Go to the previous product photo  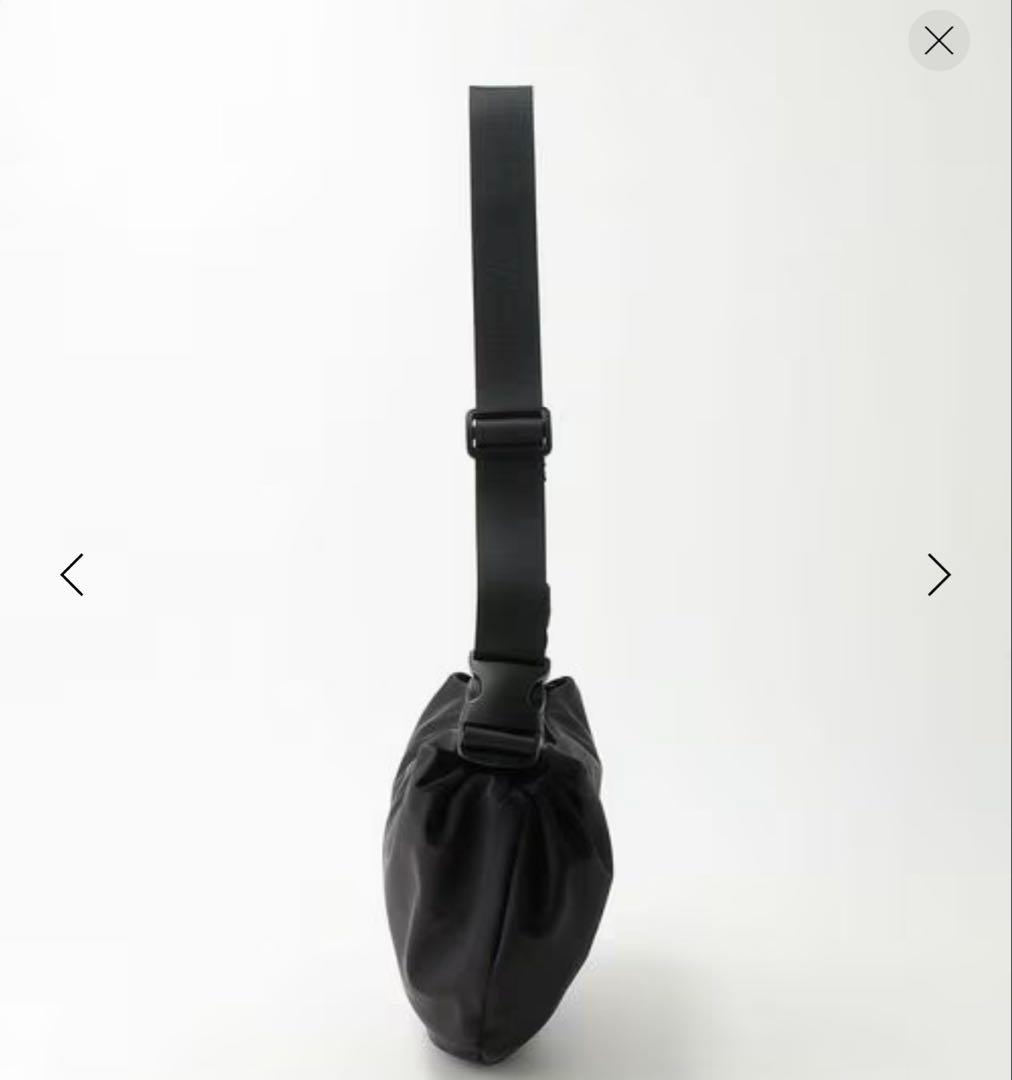tap(72, 575)
